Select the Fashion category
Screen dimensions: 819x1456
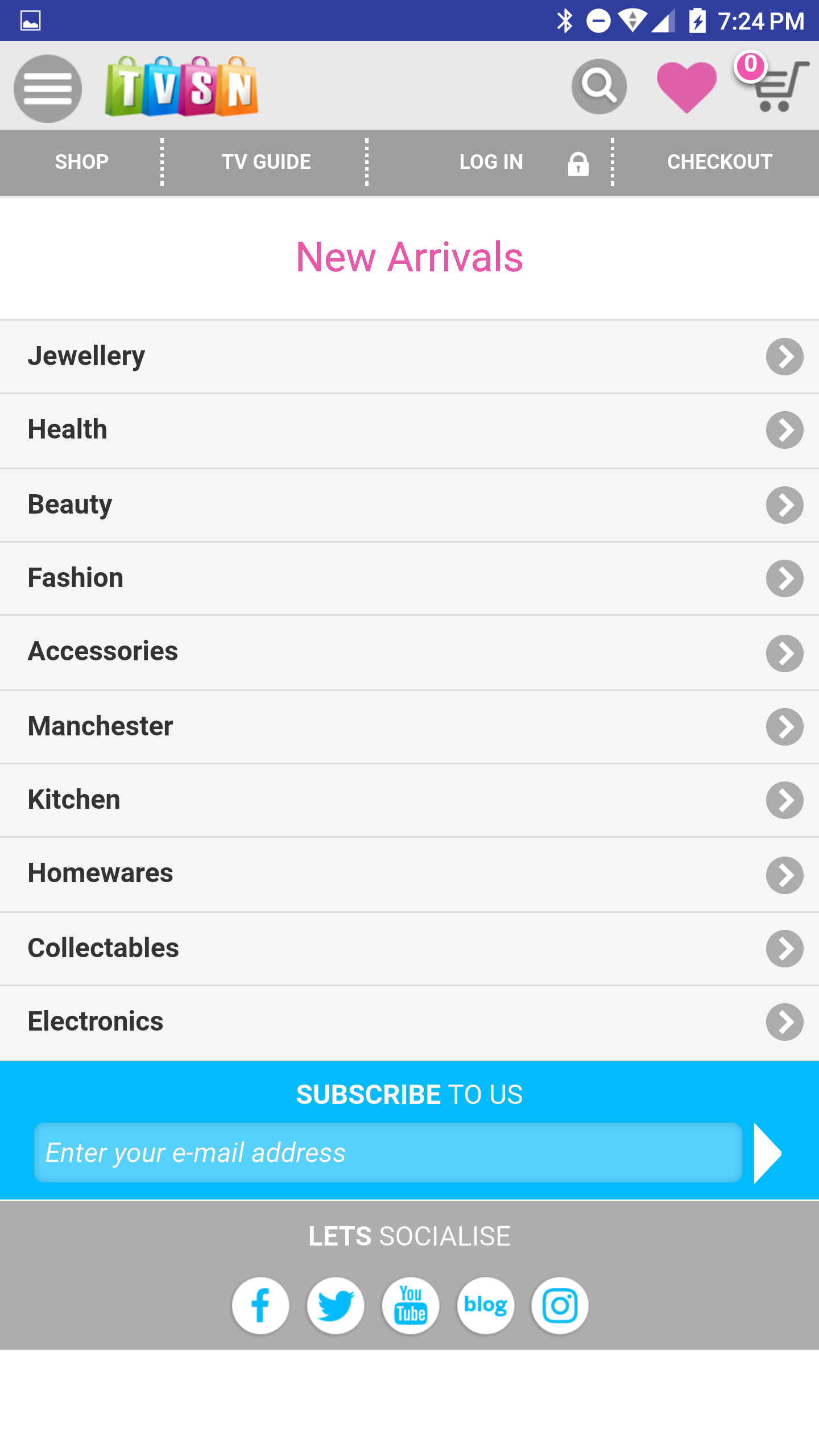tap(409, 578)
